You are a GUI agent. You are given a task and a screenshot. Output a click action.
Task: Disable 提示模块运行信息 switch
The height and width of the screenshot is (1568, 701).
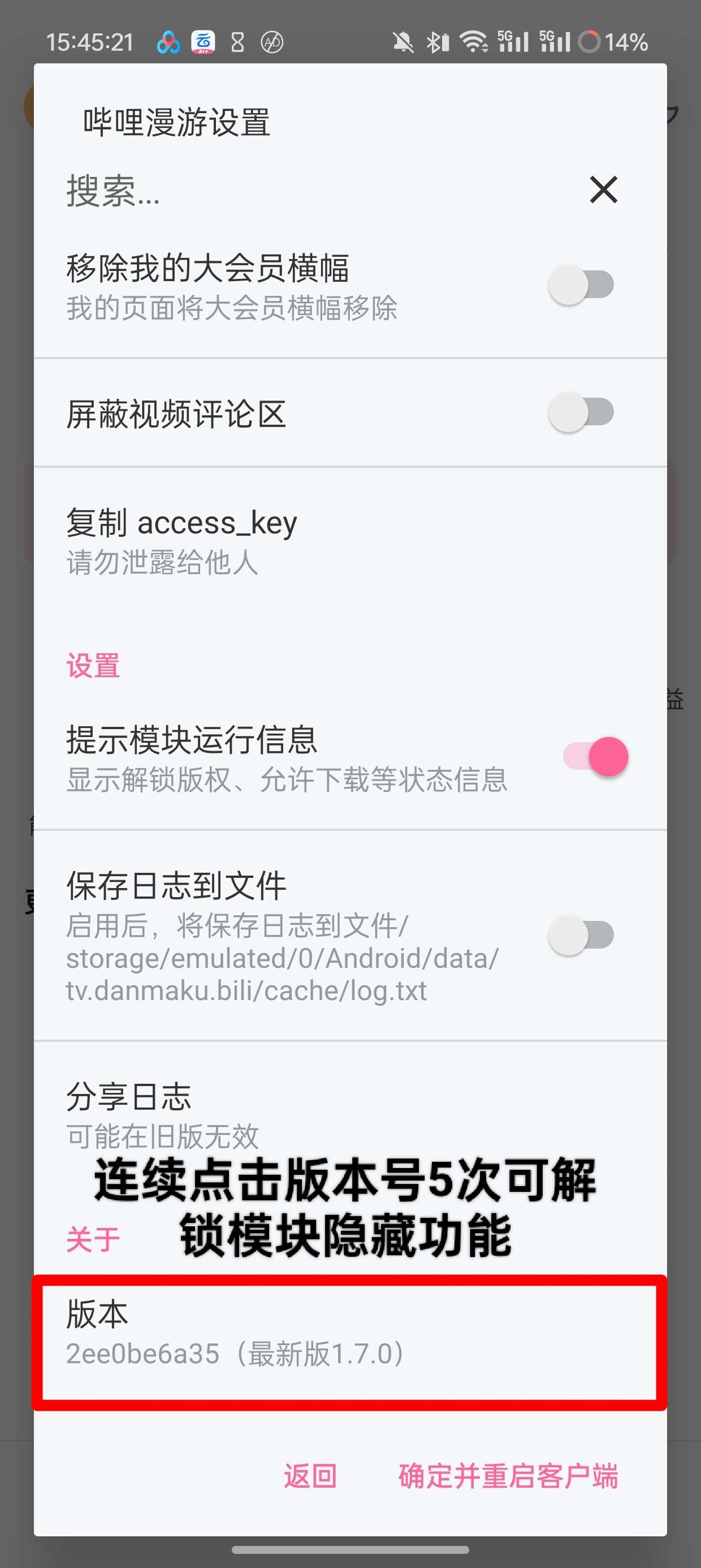coord(595,757)
